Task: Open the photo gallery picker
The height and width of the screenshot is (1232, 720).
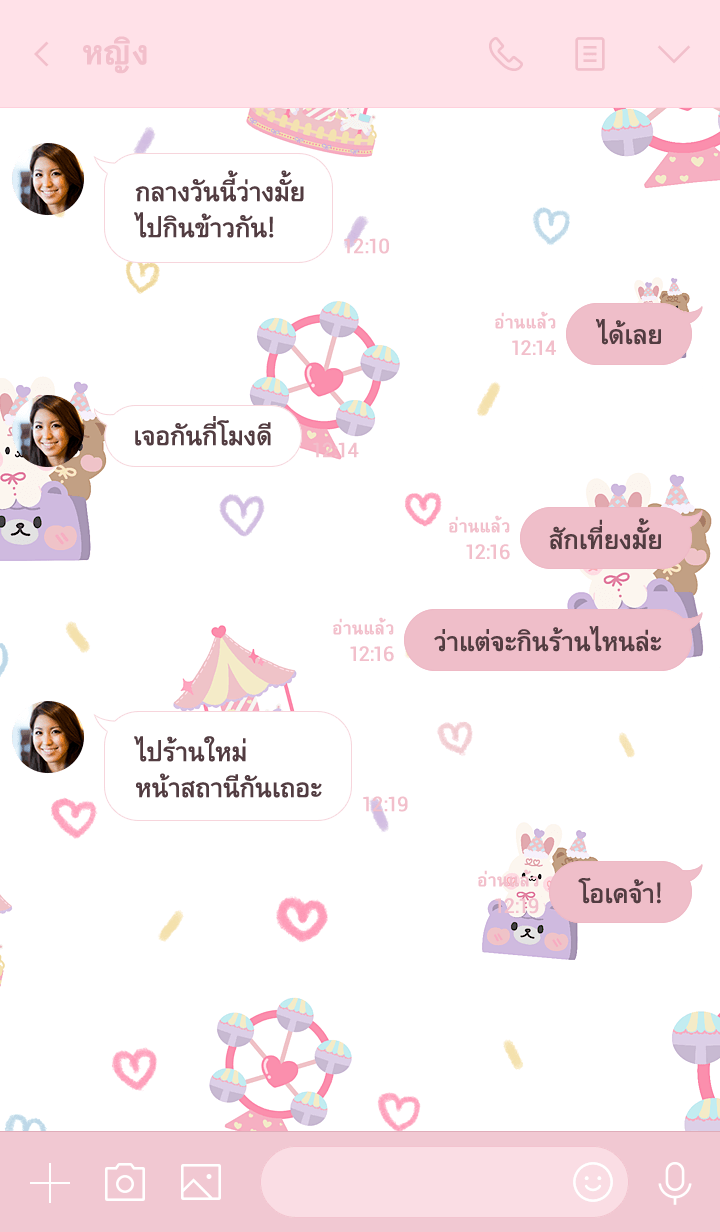Action: 201,1183
